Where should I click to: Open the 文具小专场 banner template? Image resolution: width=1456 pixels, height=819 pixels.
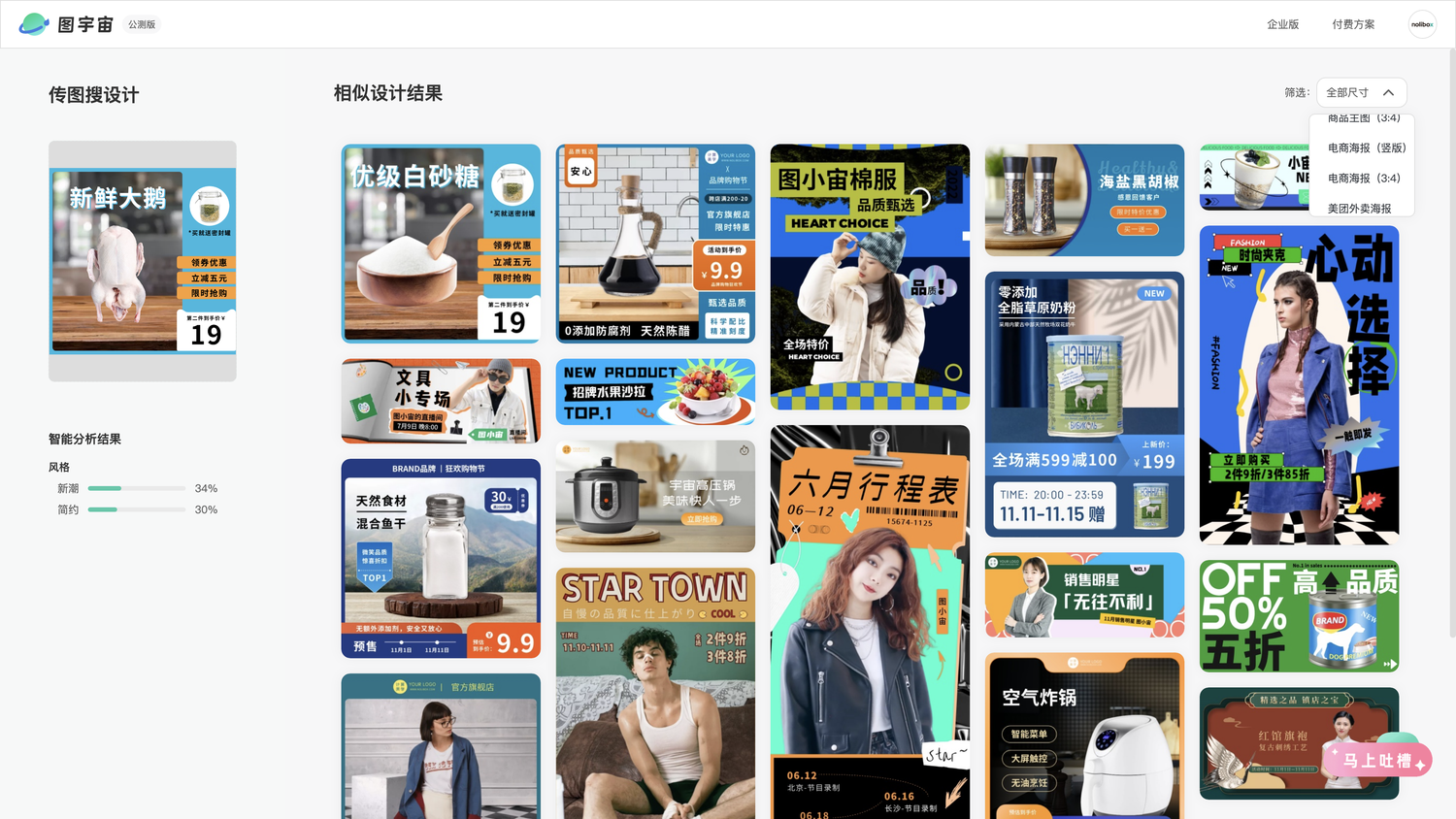tap(441, 401)
